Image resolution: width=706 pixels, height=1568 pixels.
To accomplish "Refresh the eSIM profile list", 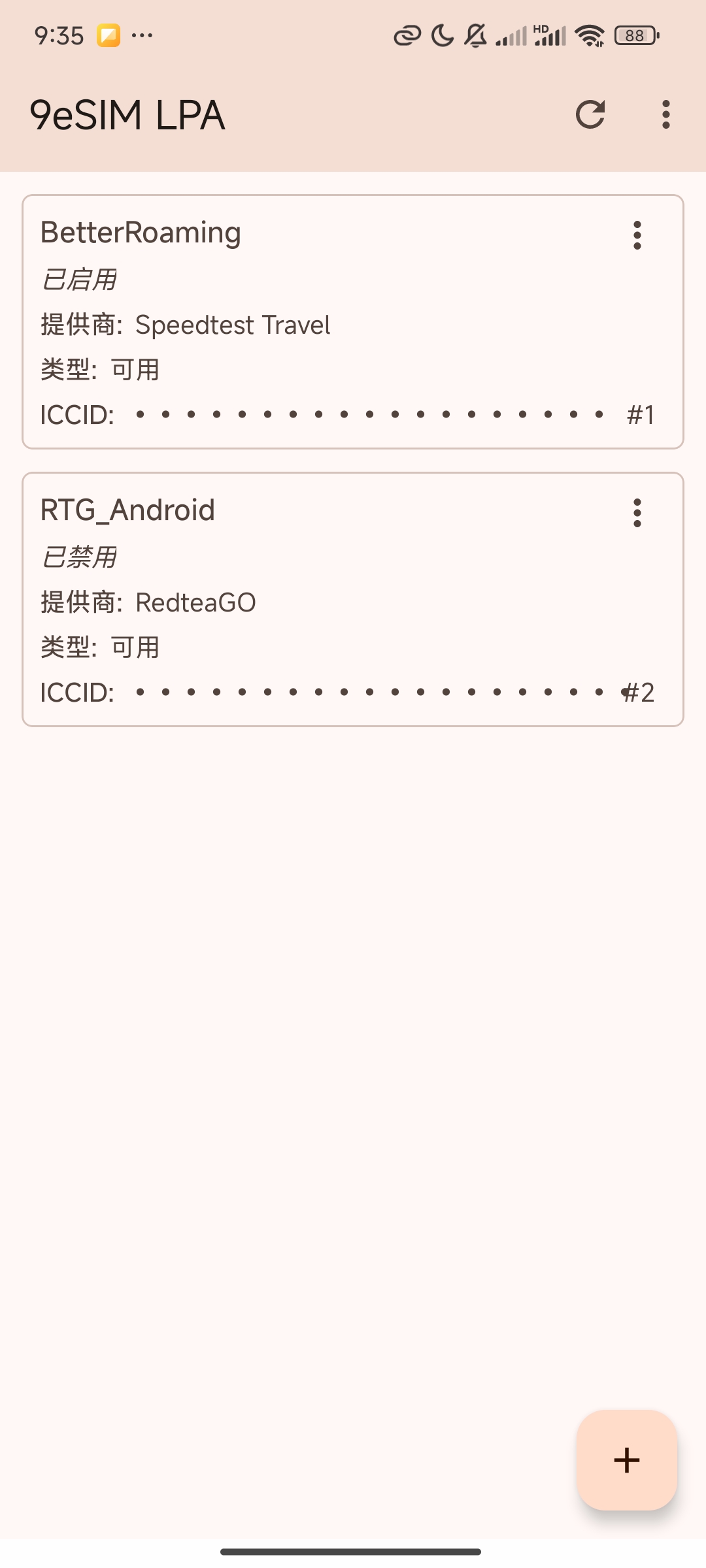I will pyautogui.click(x=590, y=115).
